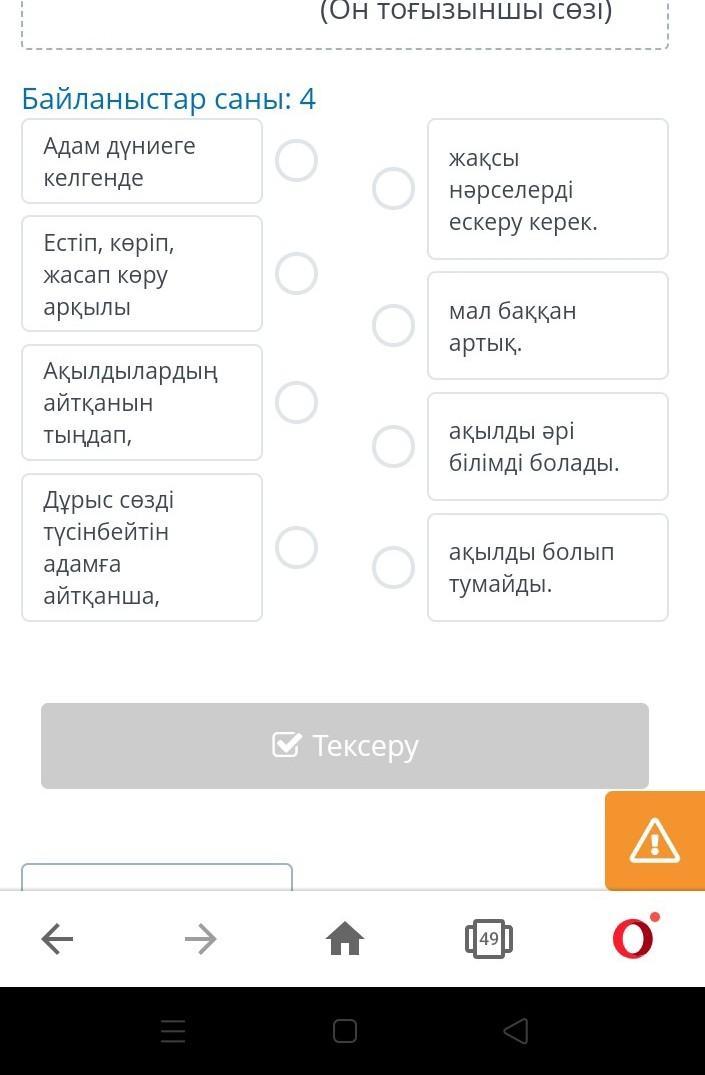Open the orange warning report button
Viewport: 705px width, 1075px height.
point(655,841)
